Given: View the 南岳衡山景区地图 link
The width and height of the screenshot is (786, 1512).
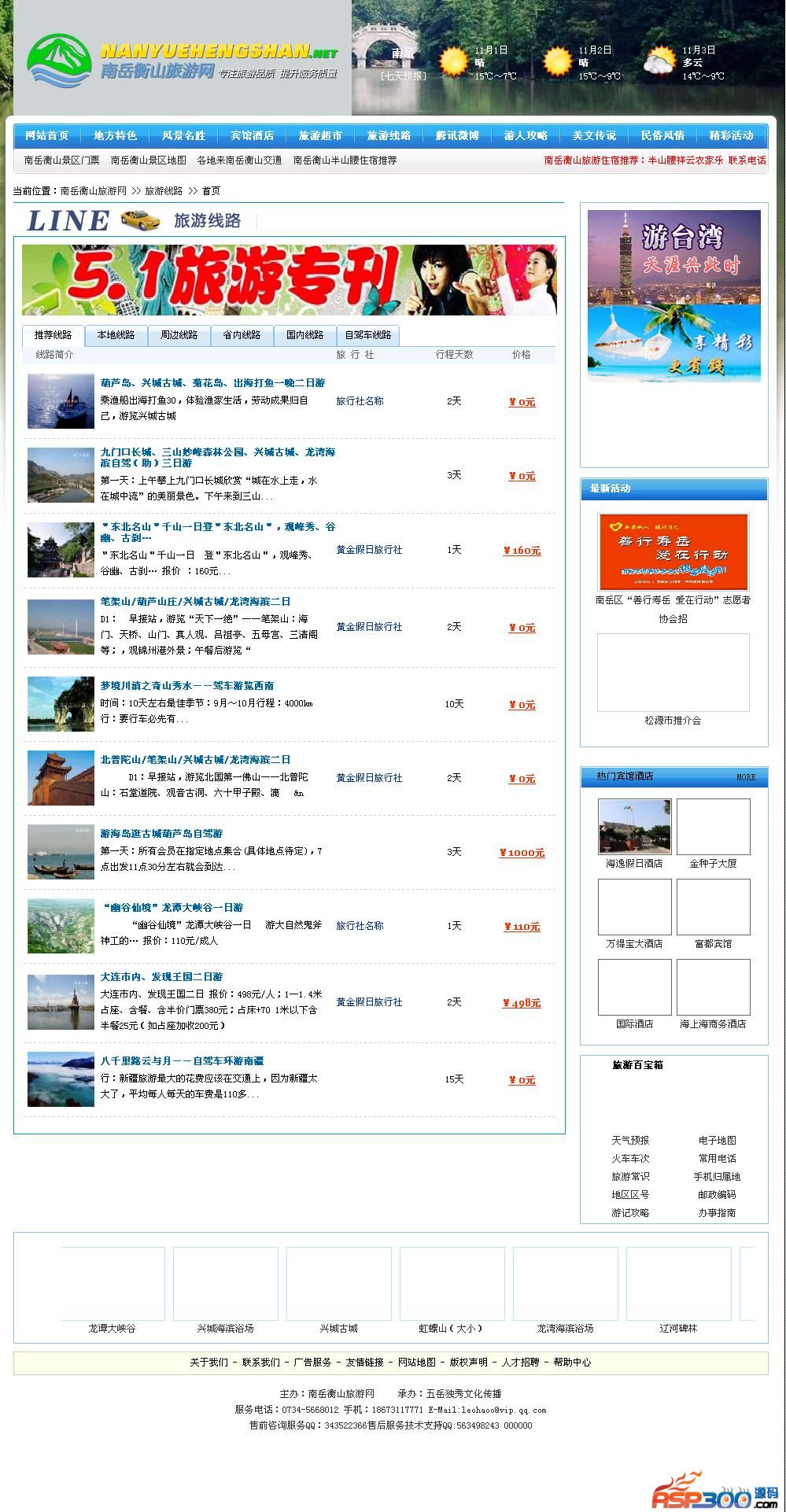Looking at the screenshot, I should tap(149, 160).
